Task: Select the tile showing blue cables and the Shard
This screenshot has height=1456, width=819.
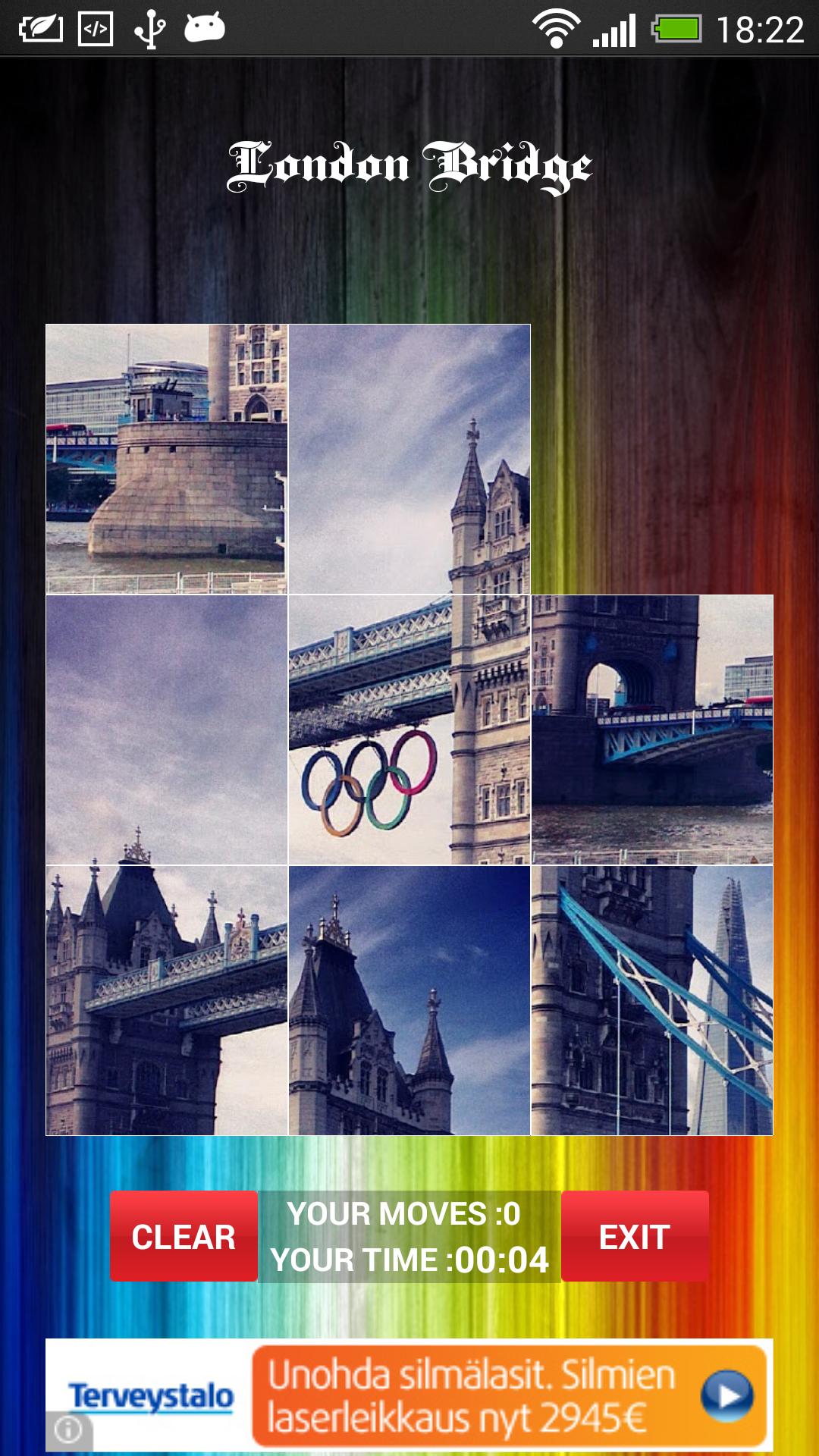Action: pyautogui.click(x=652, y=1001)
